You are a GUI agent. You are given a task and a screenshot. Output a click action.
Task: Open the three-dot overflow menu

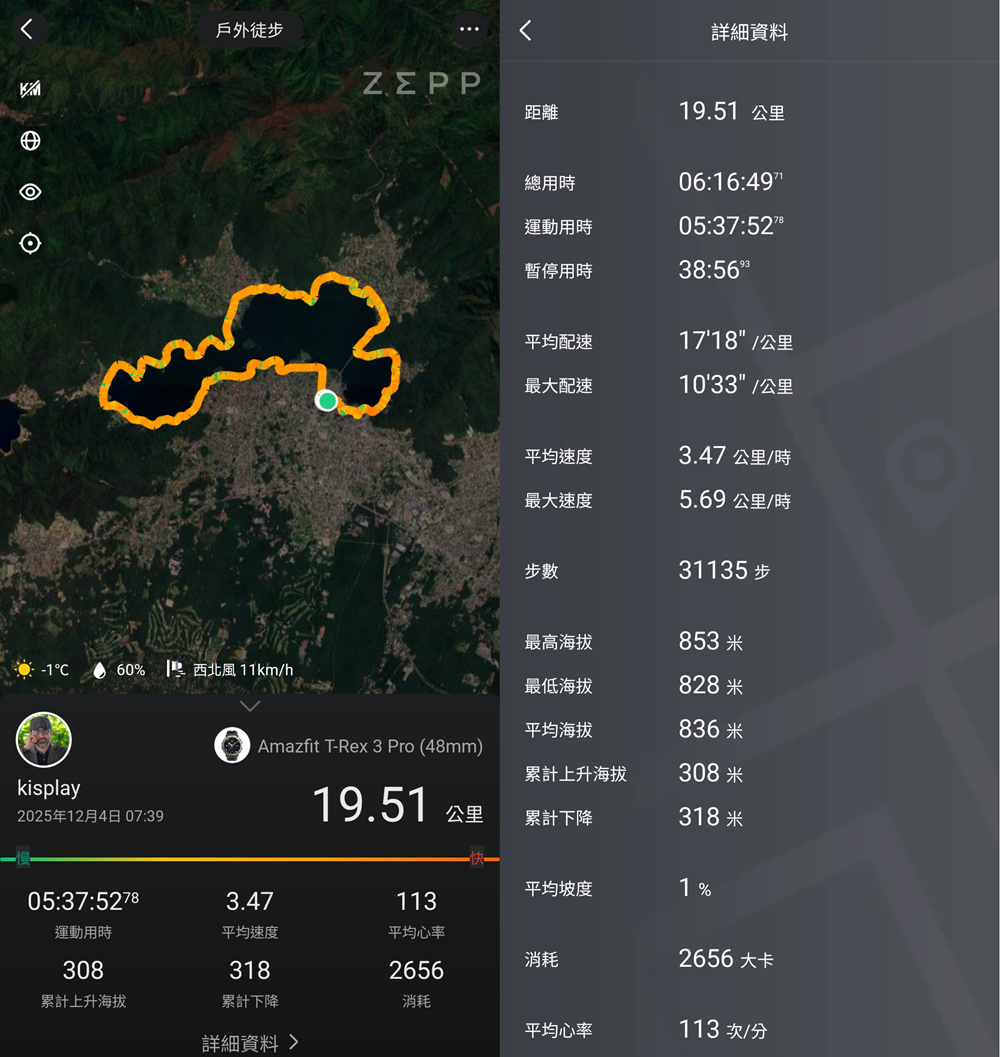tap(469, 30)
